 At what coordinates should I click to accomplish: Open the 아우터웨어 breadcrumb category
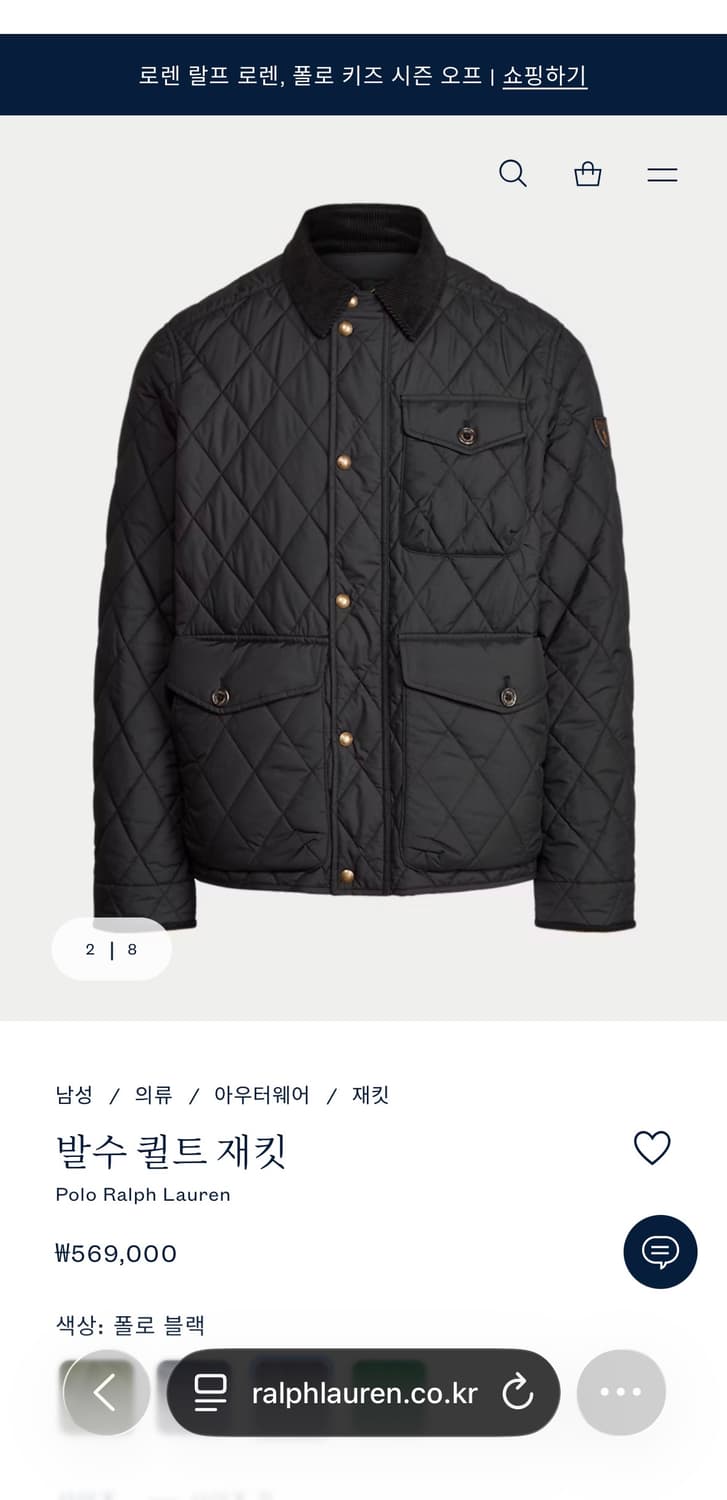264,1095
